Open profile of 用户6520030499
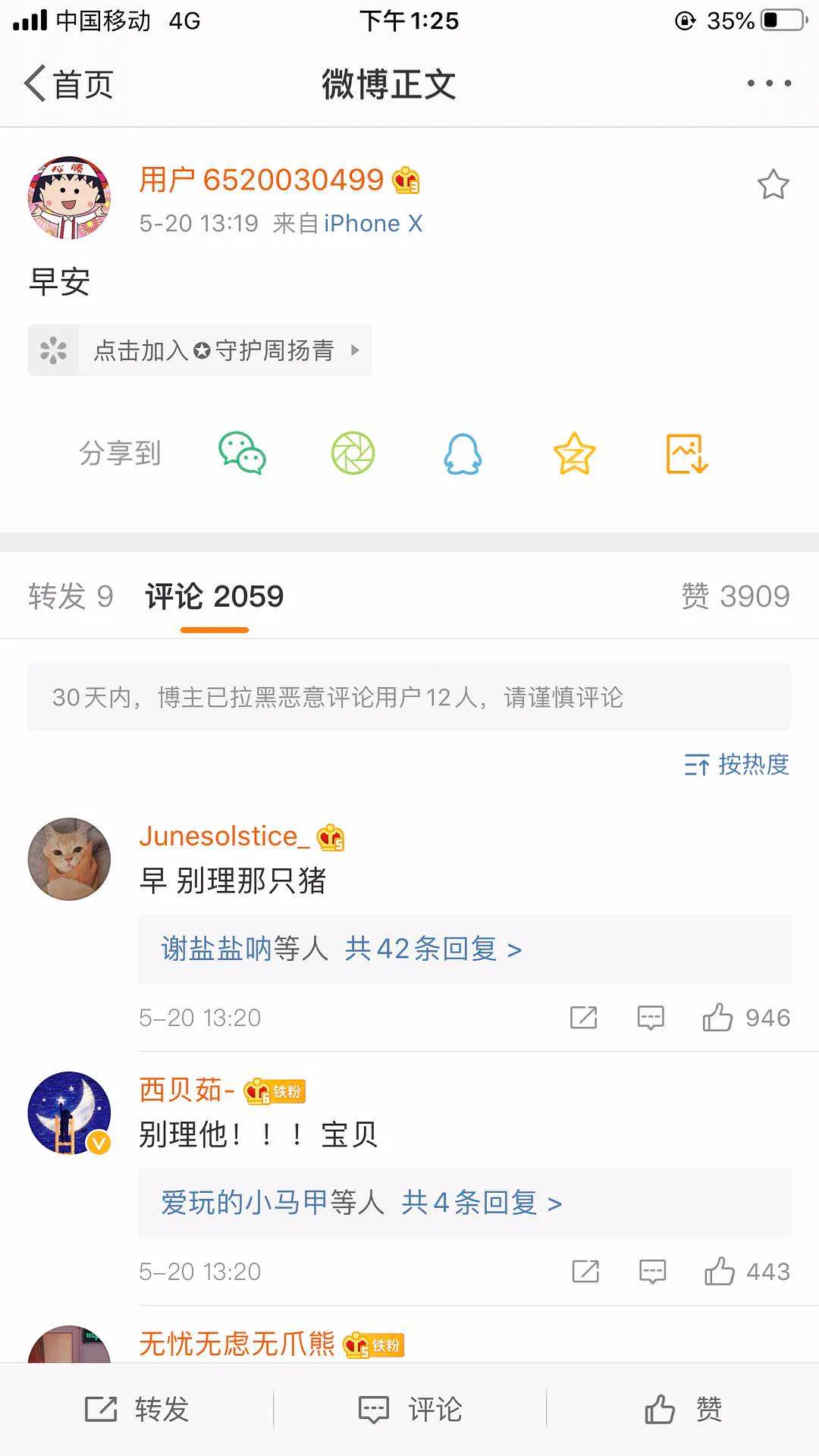The height and width of the screenshot is (1456, 819). point(262,179)
